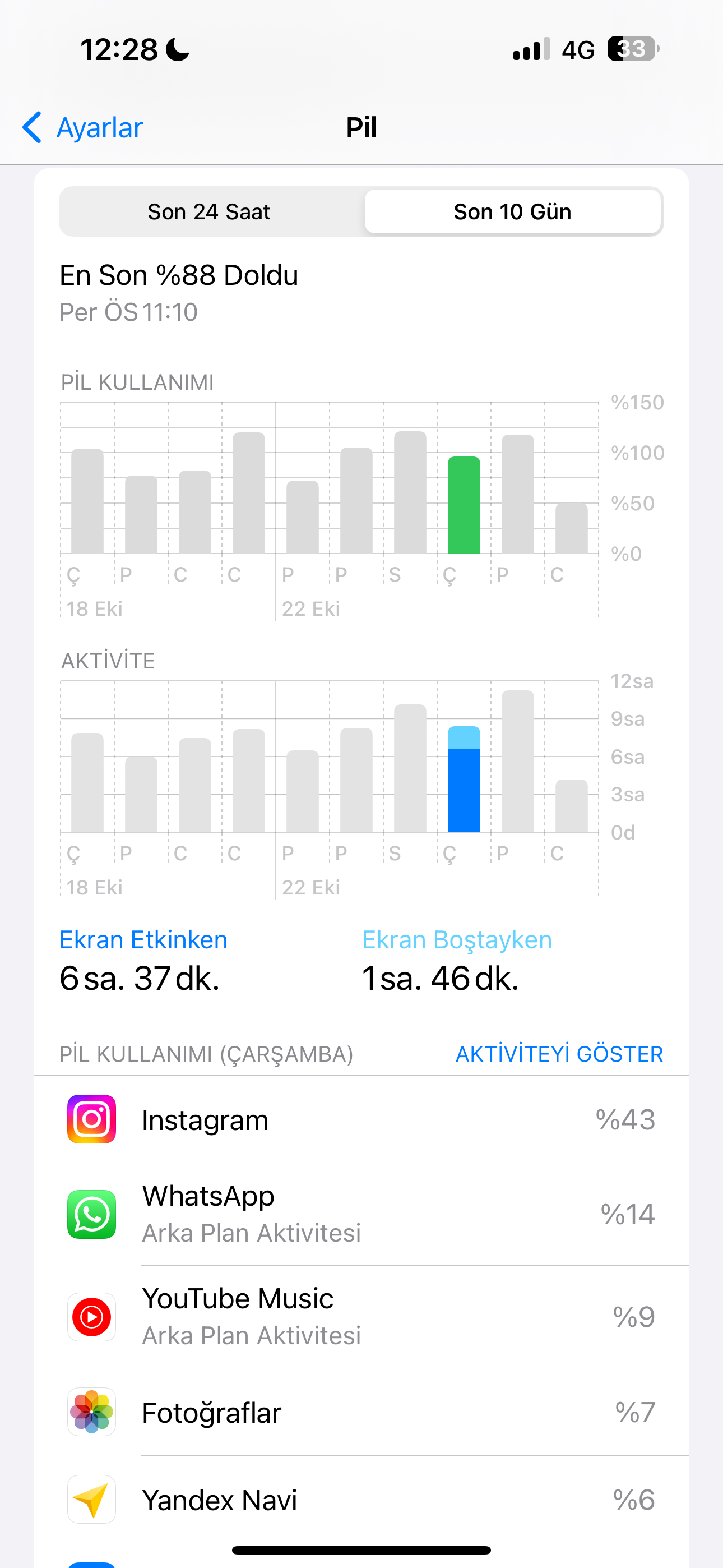This screenshot has width=723, height=1568.
Task: Tap AKTİVİTEYİ GÖSTER link
Action: coord(559,1054)
